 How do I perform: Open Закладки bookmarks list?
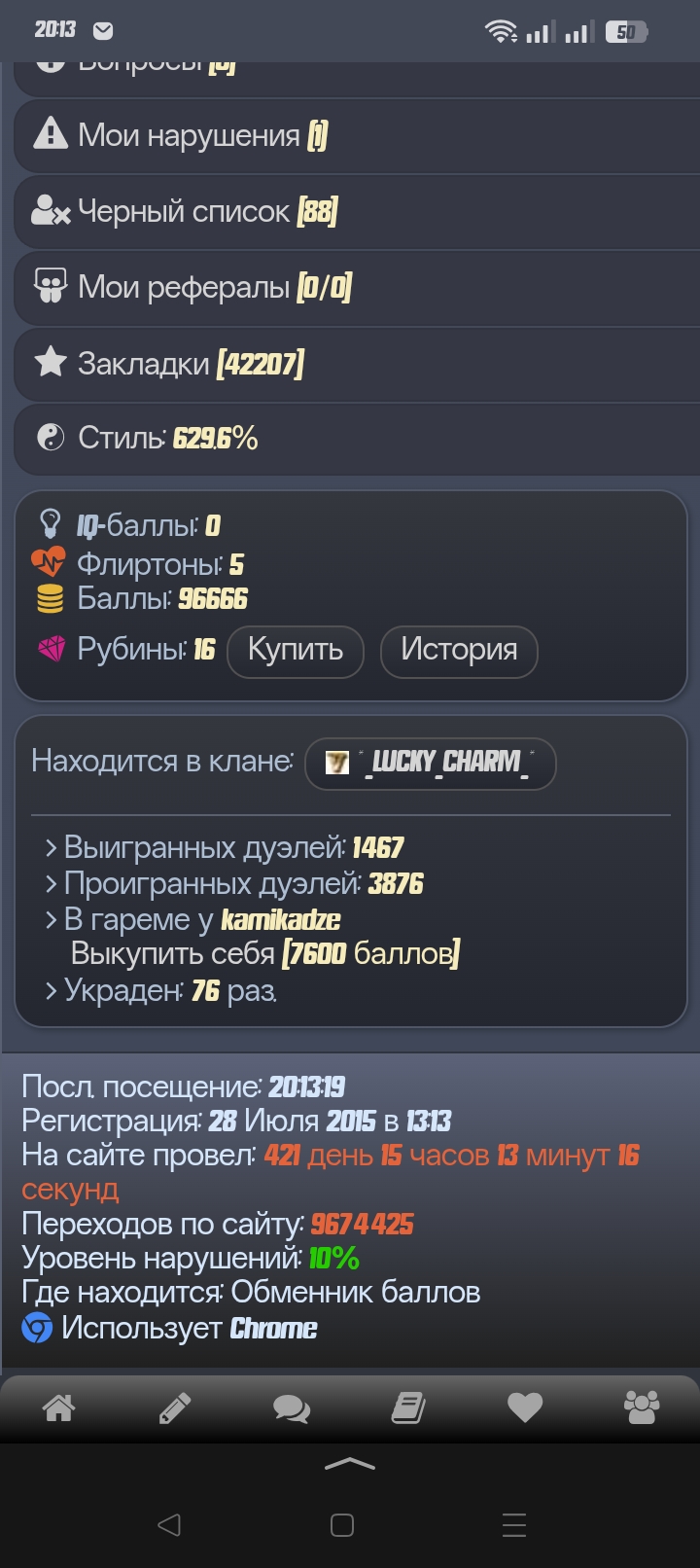click(x=190, y=363)
